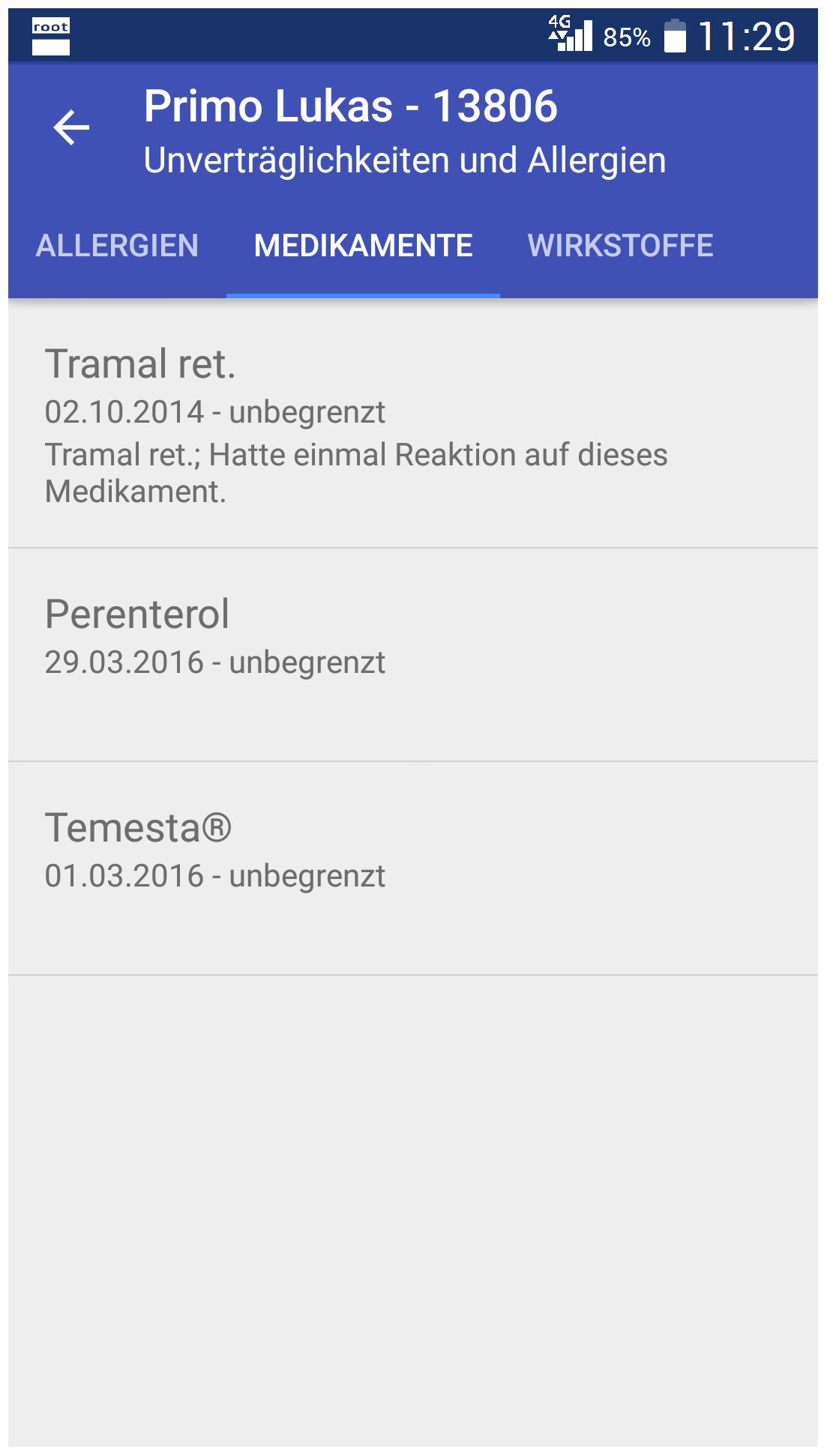
Task: Switch to the Wirkstoffe tab
Action: (620, 246)
